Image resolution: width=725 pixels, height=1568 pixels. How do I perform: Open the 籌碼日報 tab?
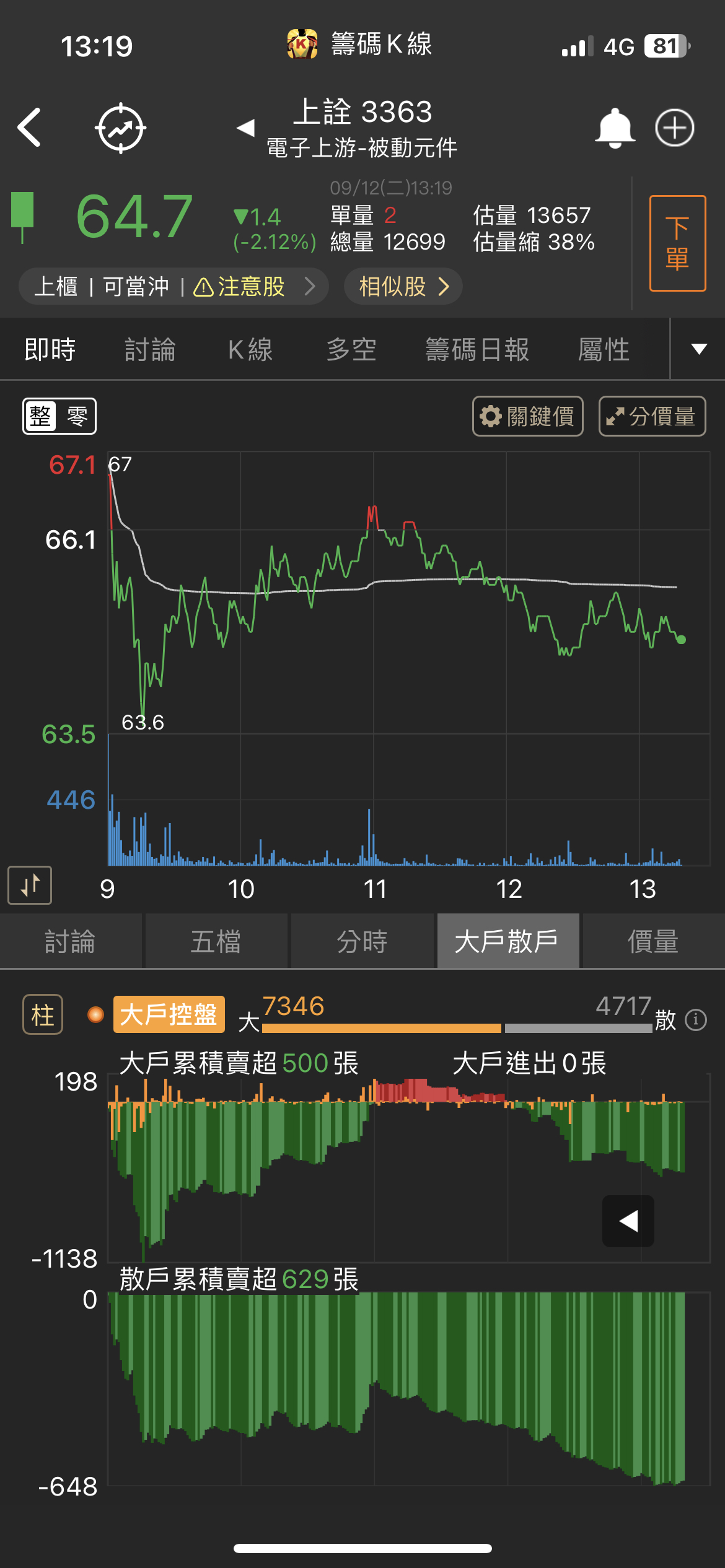pos(477,350)
